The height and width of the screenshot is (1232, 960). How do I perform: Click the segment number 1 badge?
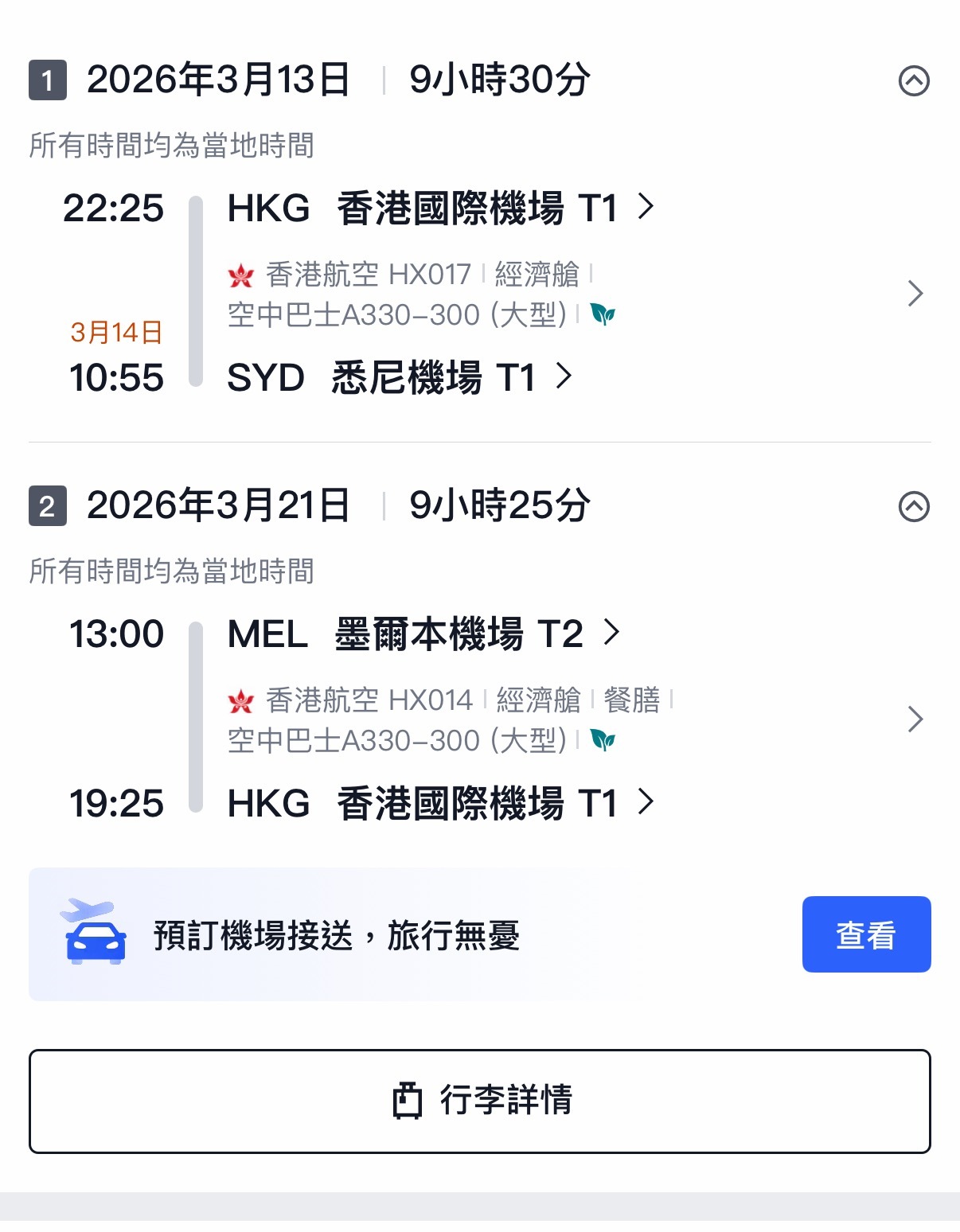[x=49, y=78]
